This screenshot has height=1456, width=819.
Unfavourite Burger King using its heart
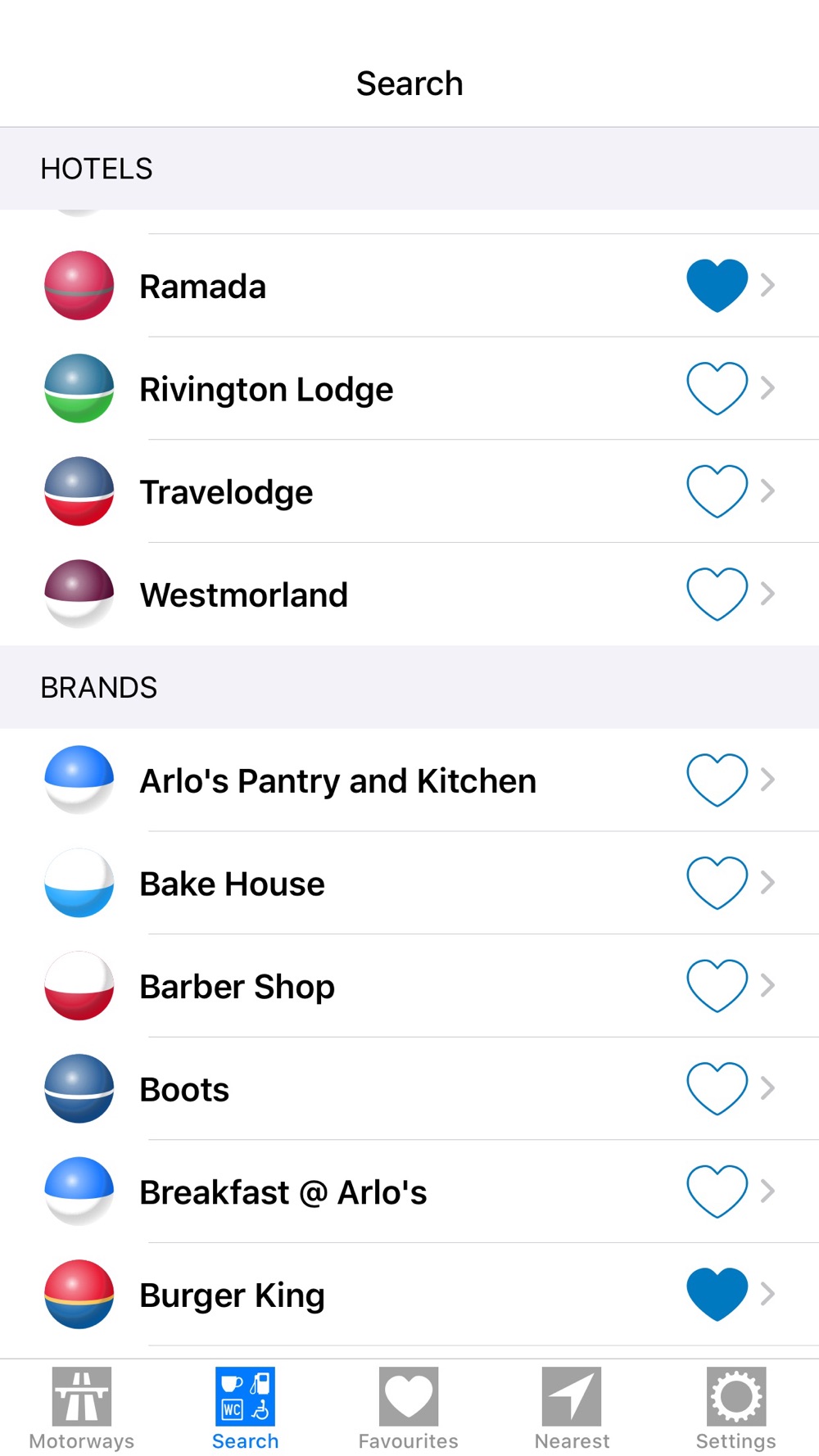(x=717, y=1294)
